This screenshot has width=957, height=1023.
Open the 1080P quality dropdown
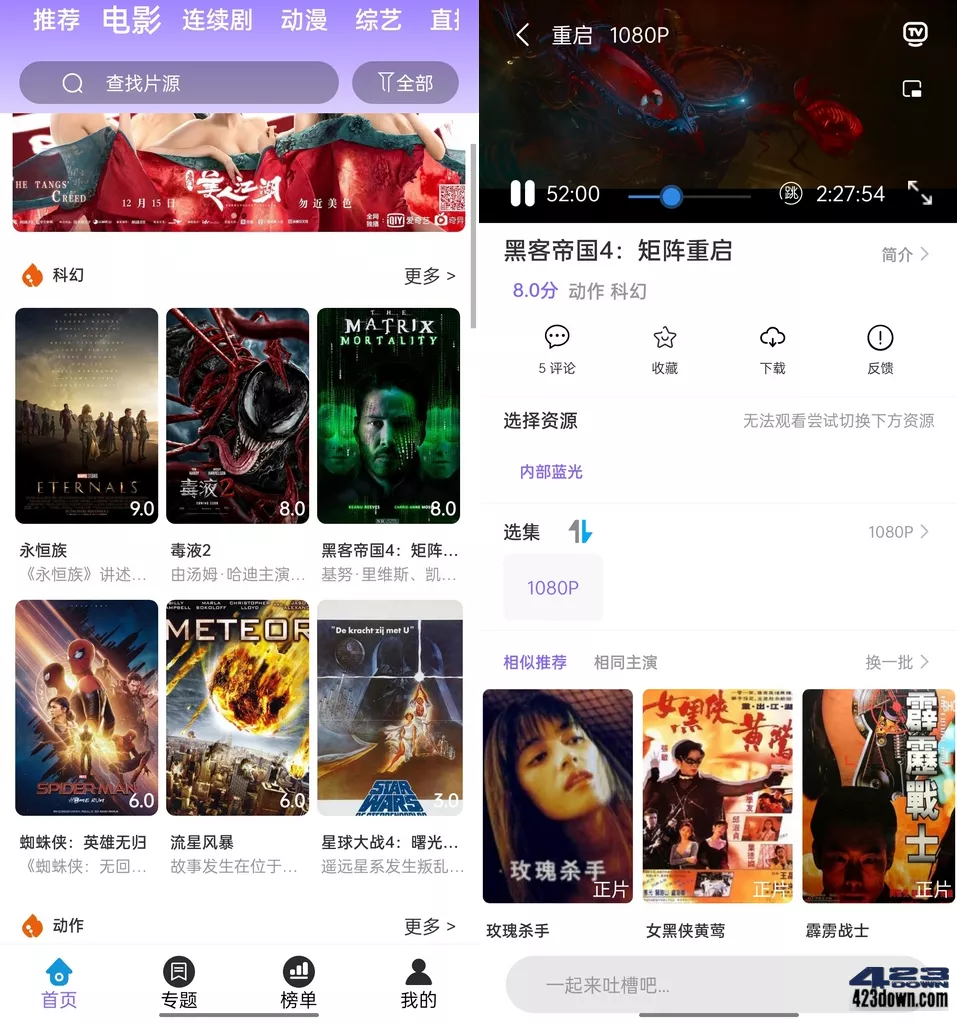(x=898, y=531)
